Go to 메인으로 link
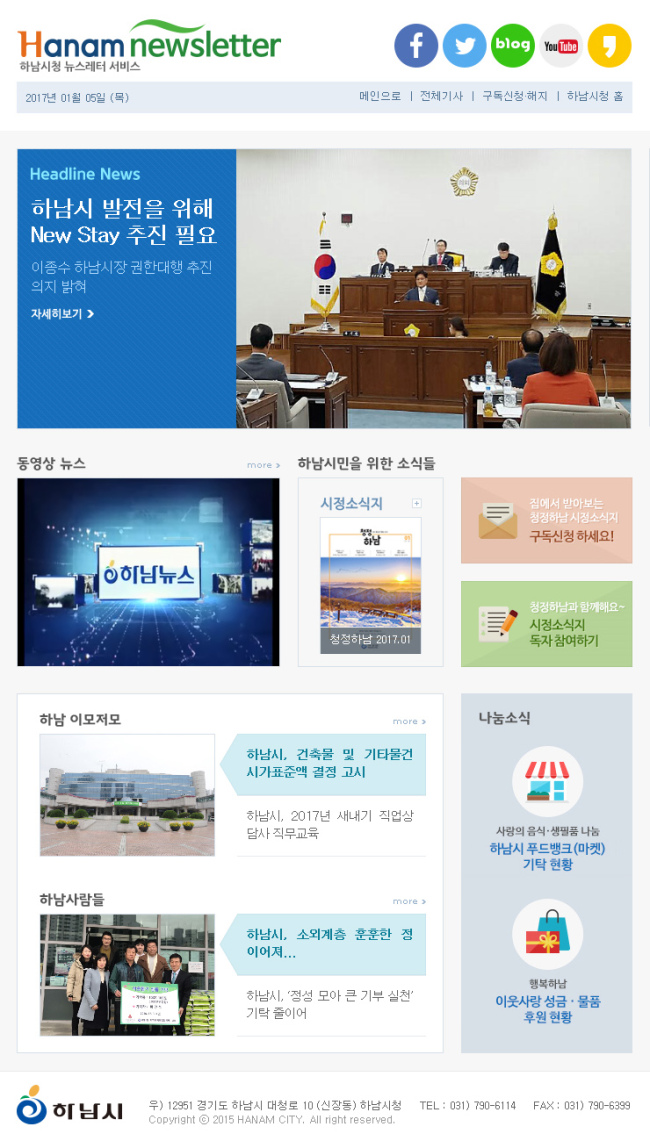650x1141 pixels. [380, 96]
